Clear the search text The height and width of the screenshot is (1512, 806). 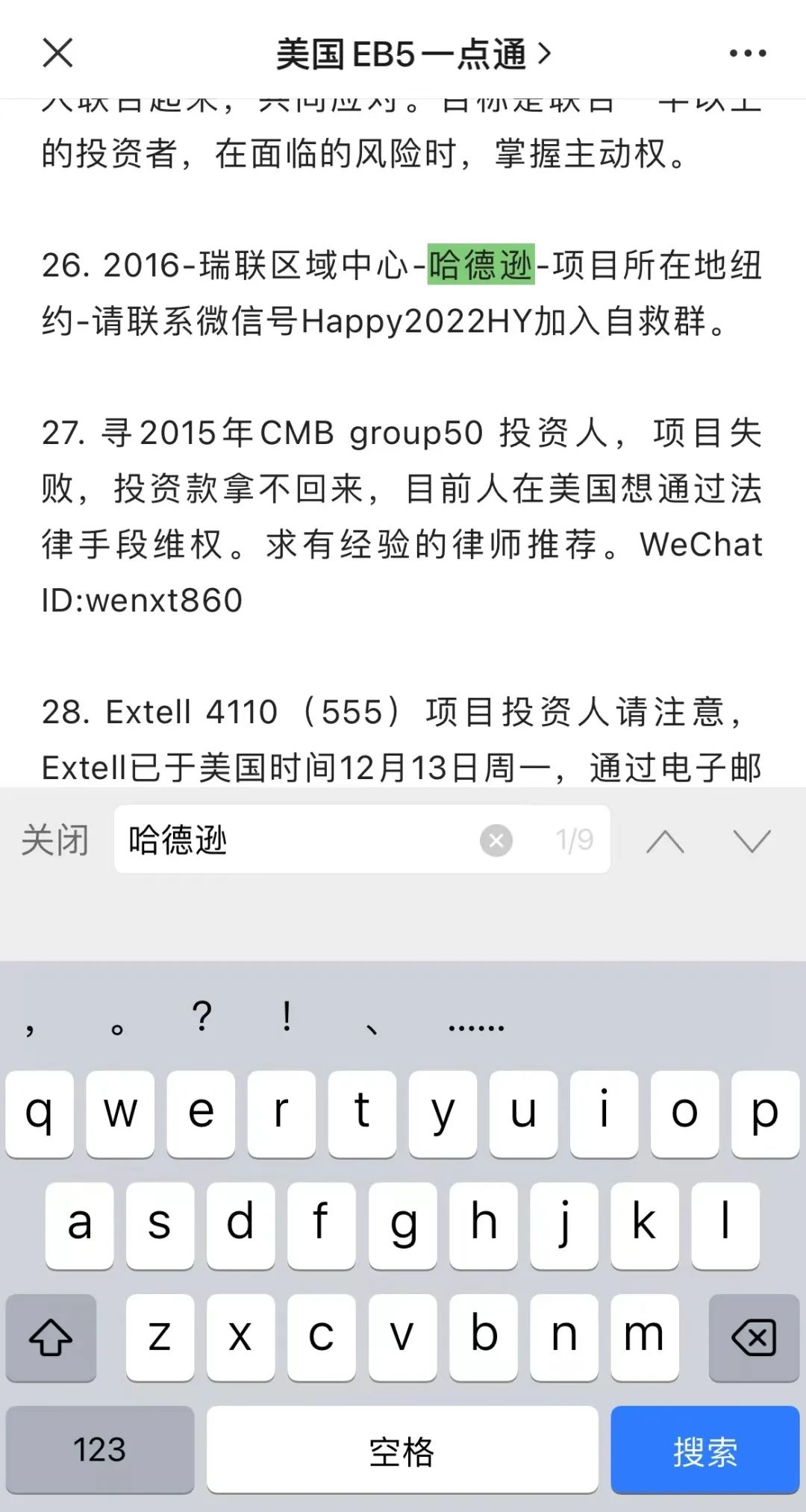tap(496, 840)
